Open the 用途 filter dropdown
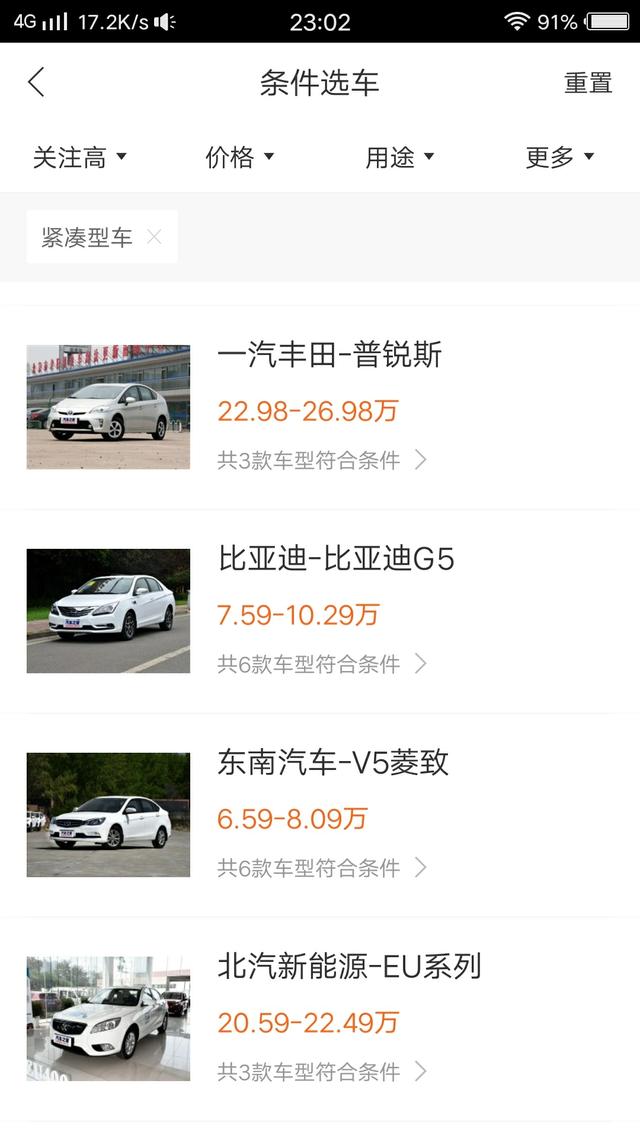 (x=400, y=157)
